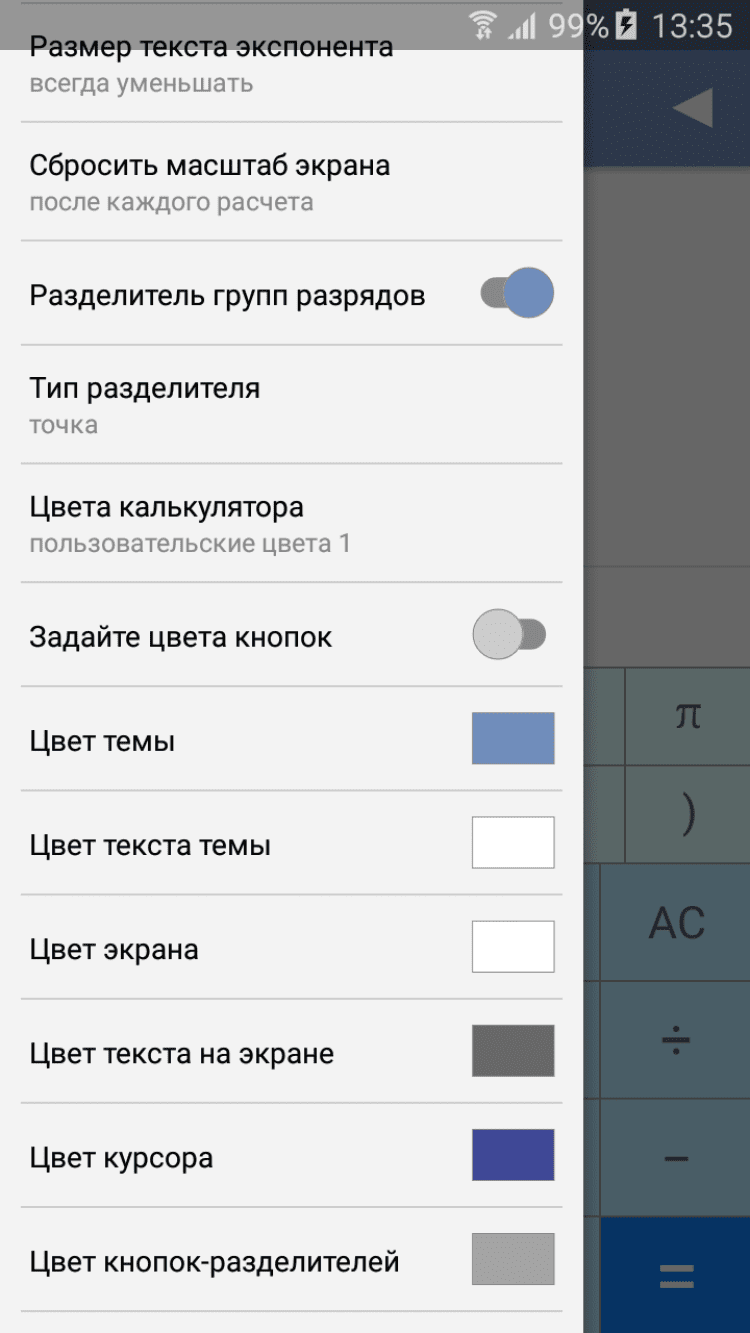This screenshot has width=750, height=1333.
Task: Edit Цвет текста на экране swatch
Action: pyautogui.click(x=512, y=1051)
